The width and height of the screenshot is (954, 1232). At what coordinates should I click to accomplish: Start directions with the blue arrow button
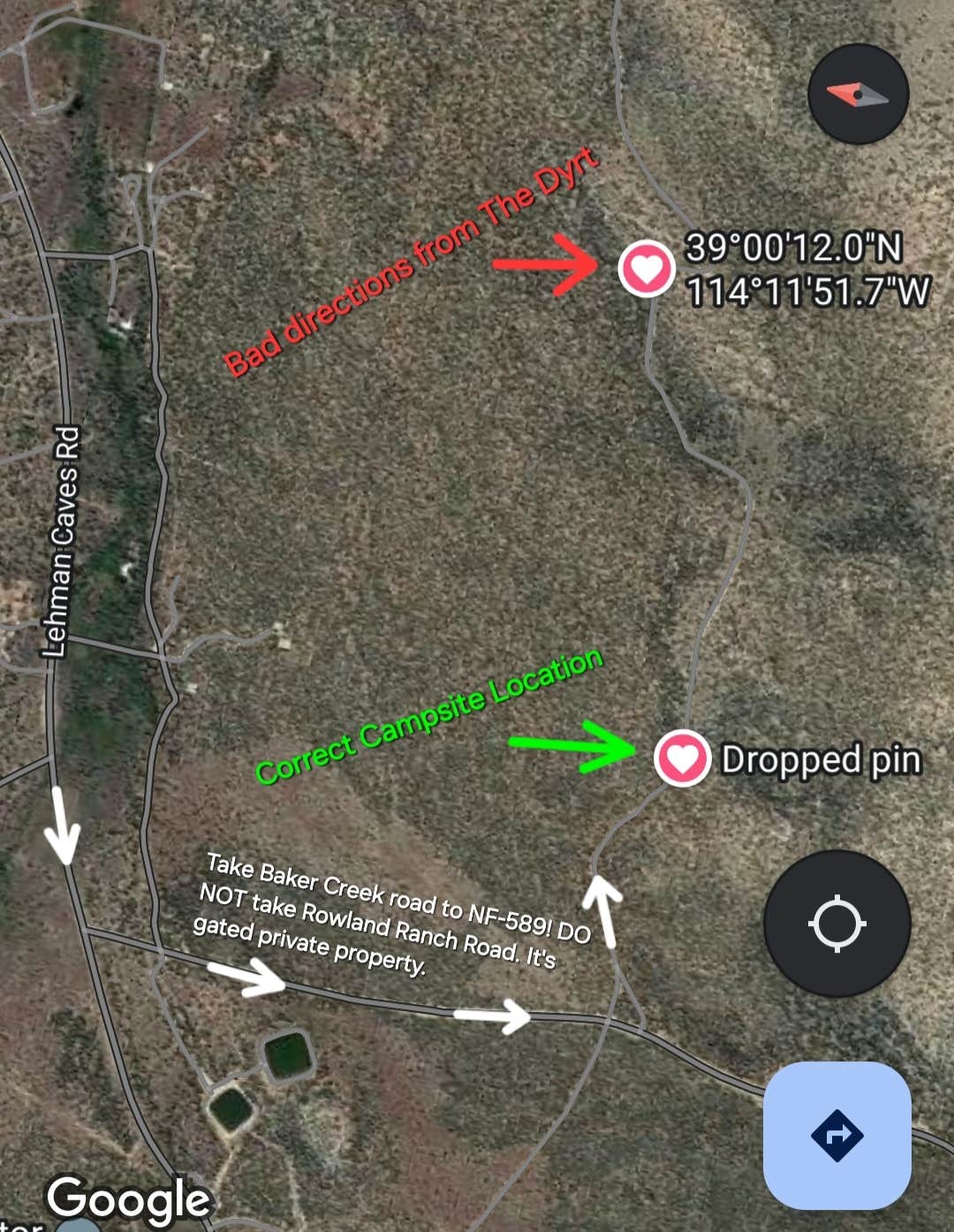tap(837, 1135)
